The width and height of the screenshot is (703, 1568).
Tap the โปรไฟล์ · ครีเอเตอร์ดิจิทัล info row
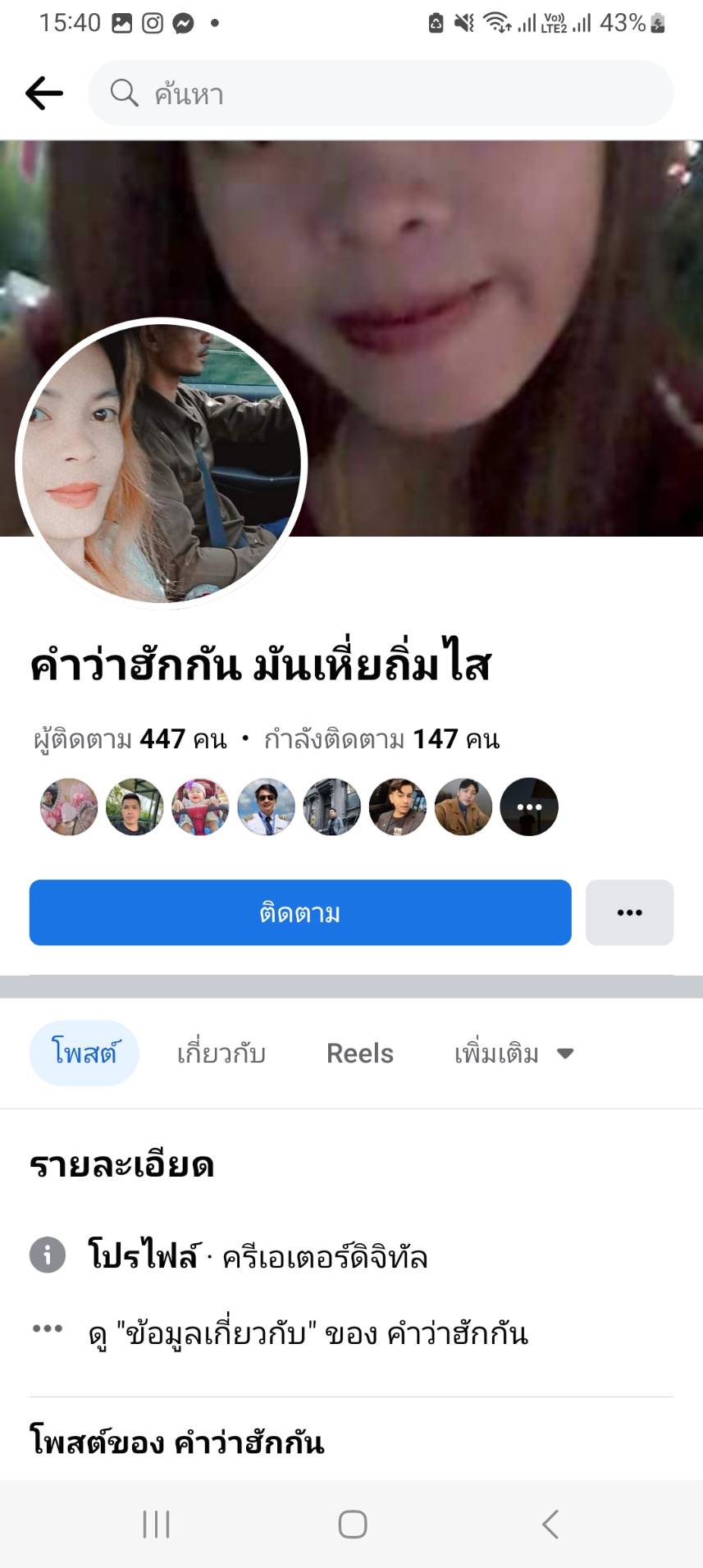tap(258, 1256)
